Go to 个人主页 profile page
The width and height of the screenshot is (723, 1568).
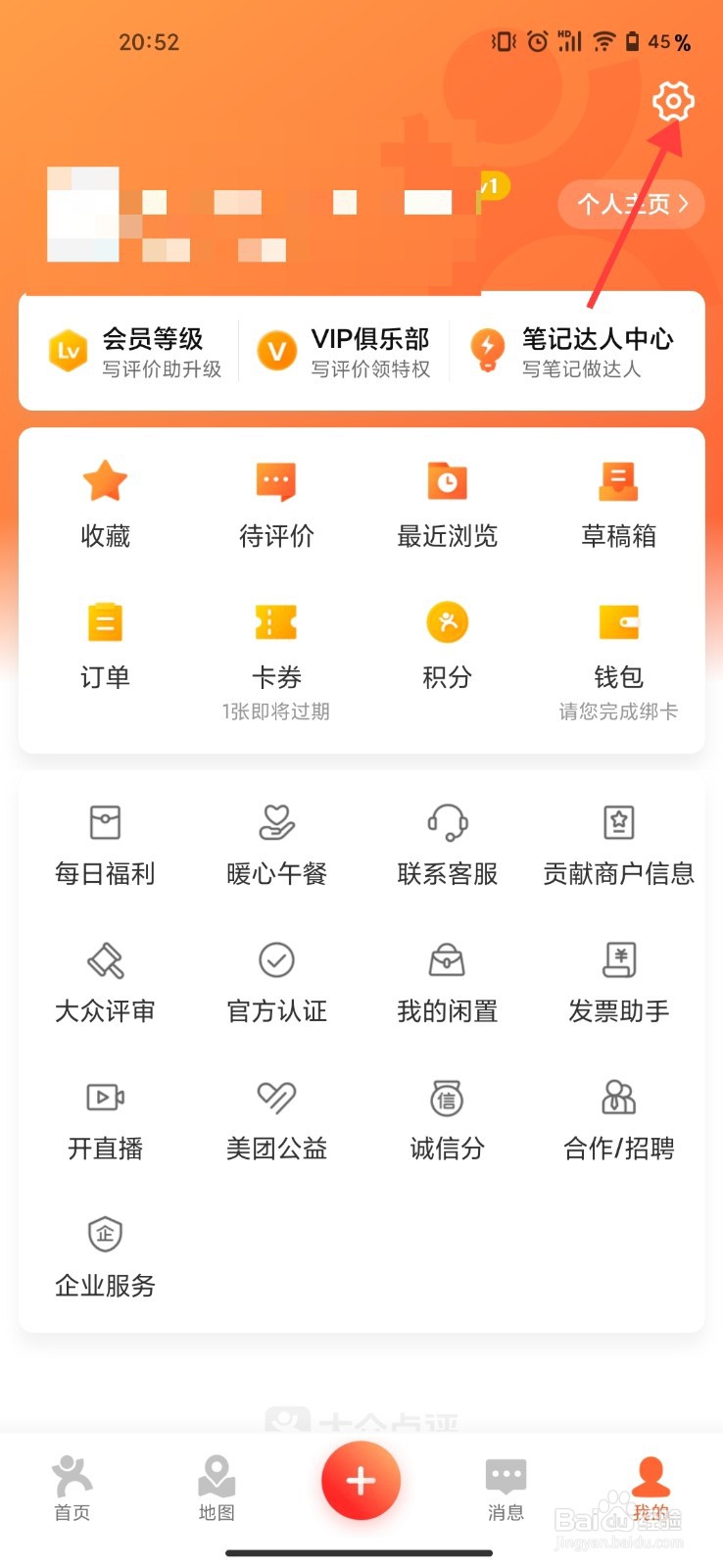631,204
